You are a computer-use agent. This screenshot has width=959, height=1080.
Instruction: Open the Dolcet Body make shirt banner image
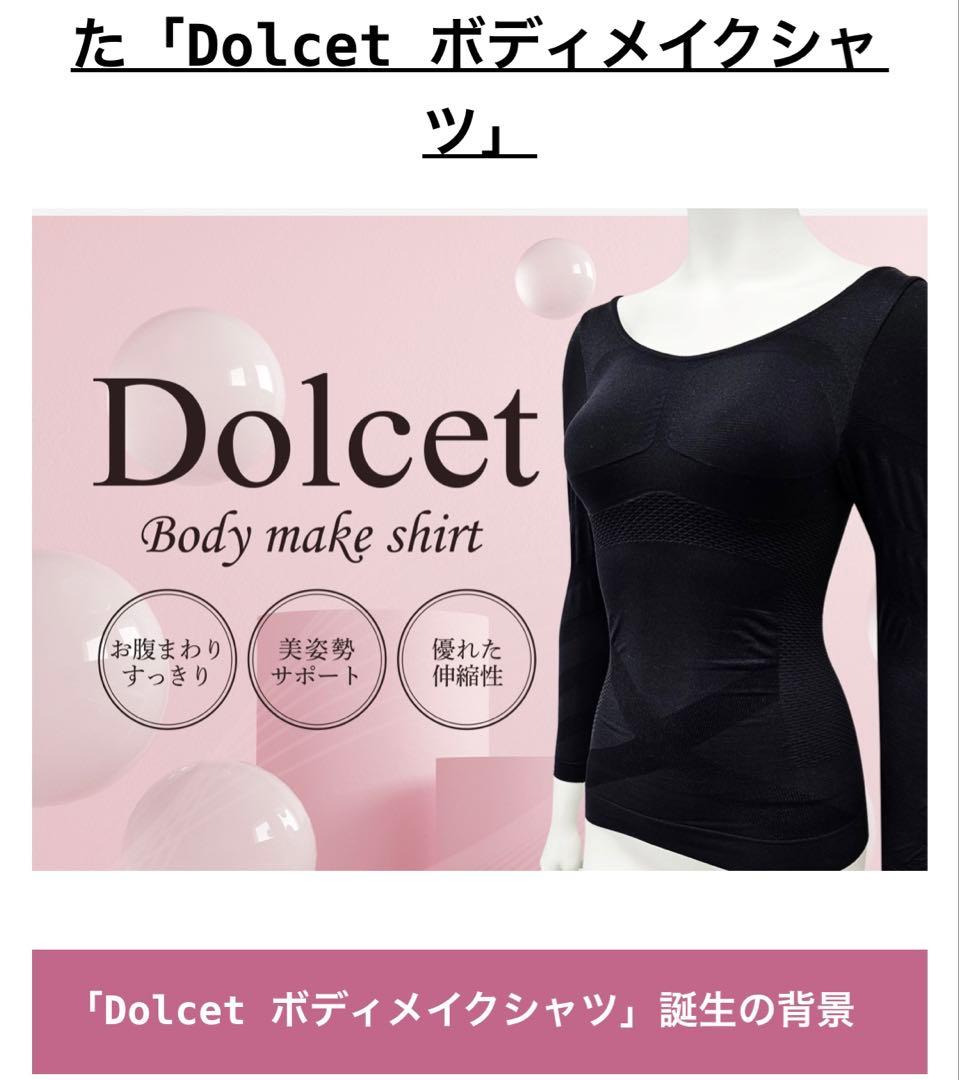[x=479, y=541]
